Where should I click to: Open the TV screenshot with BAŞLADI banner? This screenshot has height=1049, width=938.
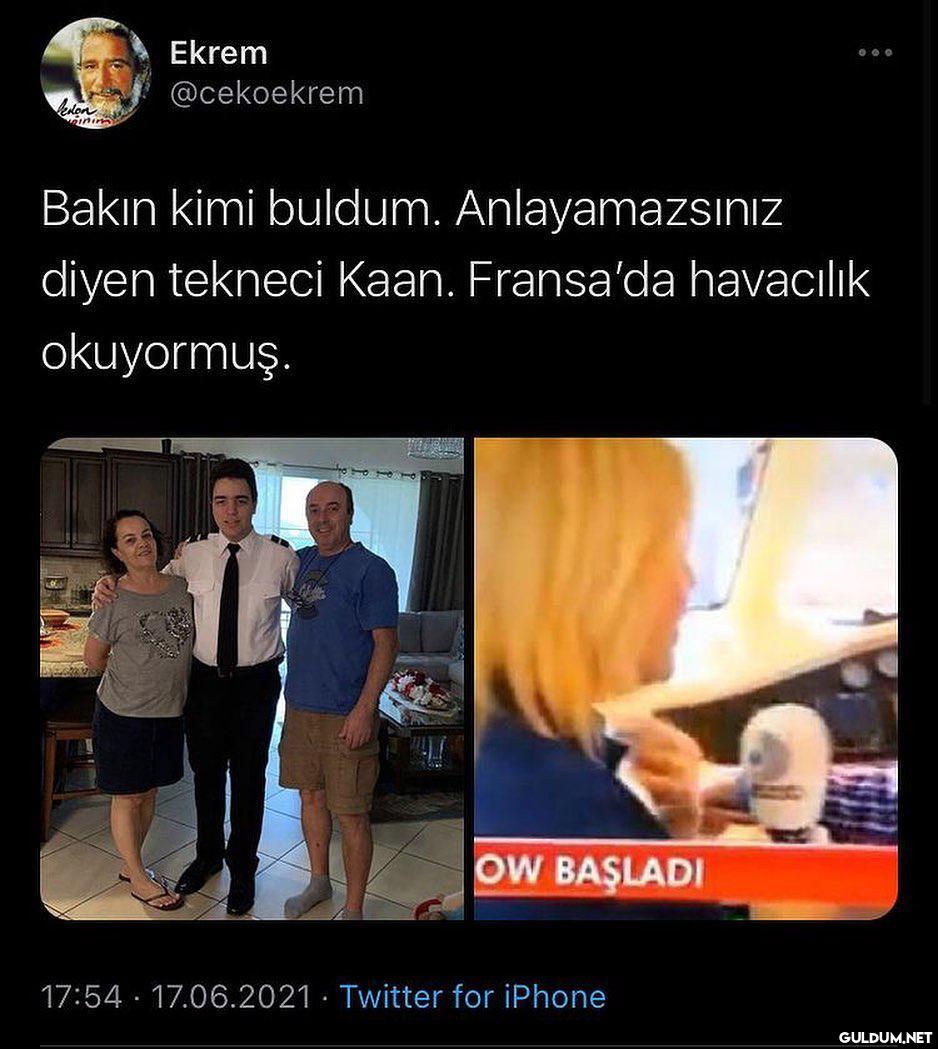coord(685,678)
